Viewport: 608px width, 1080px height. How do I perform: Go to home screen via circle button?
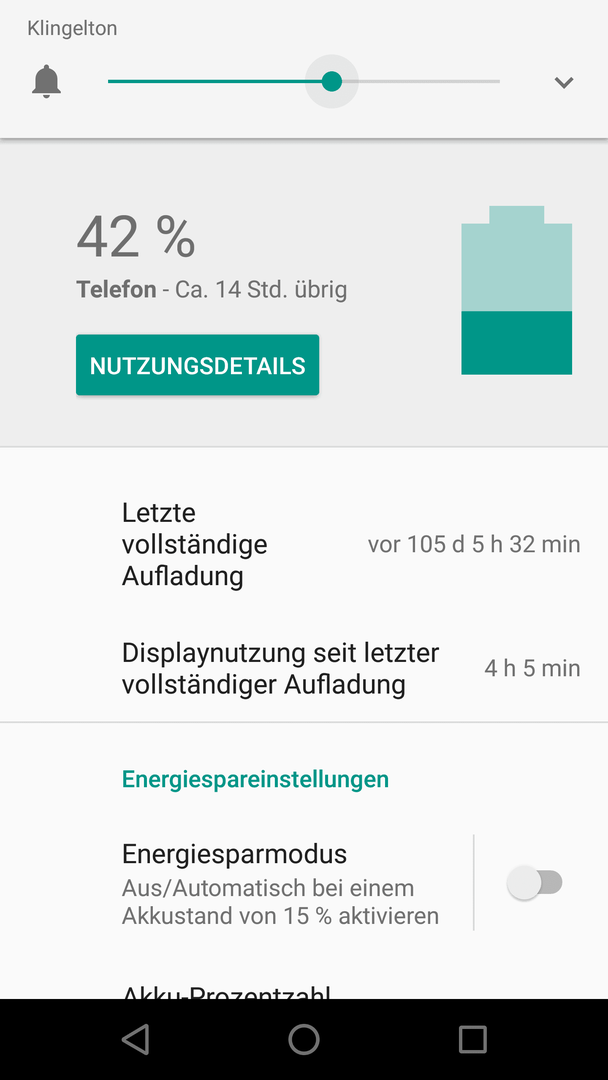tap(304, 1039)
